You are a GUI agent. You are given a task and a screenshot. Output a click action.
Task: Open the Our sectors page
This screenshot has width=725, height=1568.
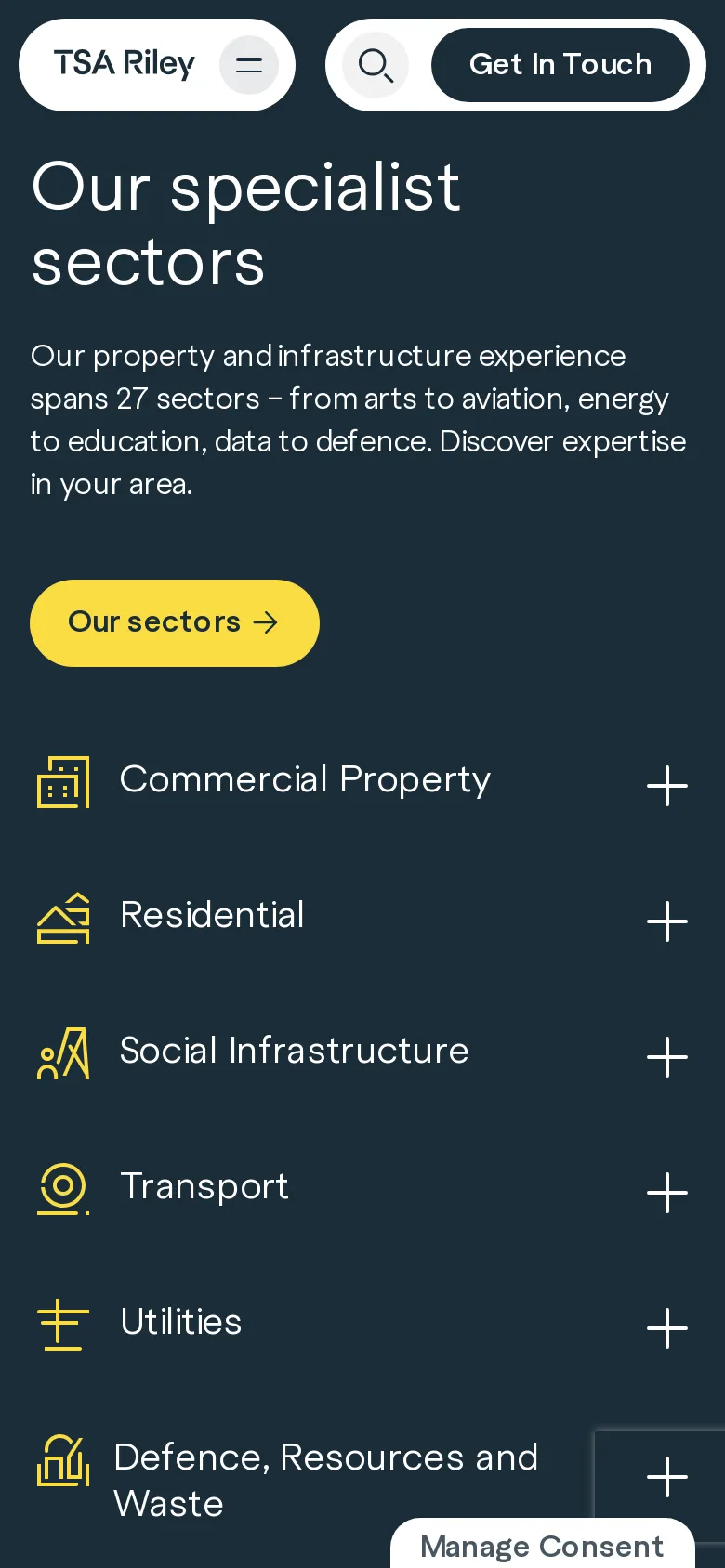point(175,622)
